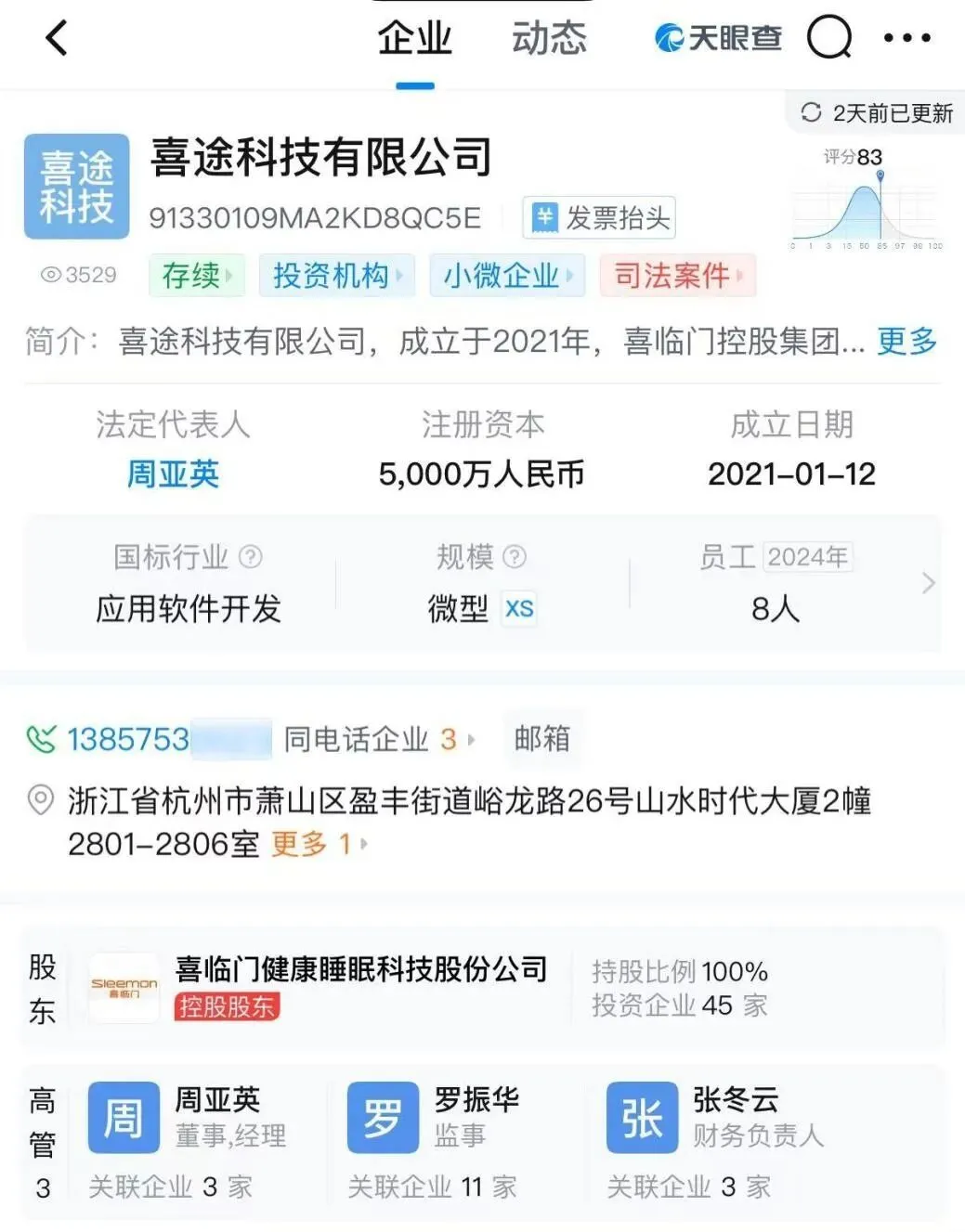Open 发票抬头 invoice header
The width and height of the screenshot is (965, 1232).
tap(599, 218)
